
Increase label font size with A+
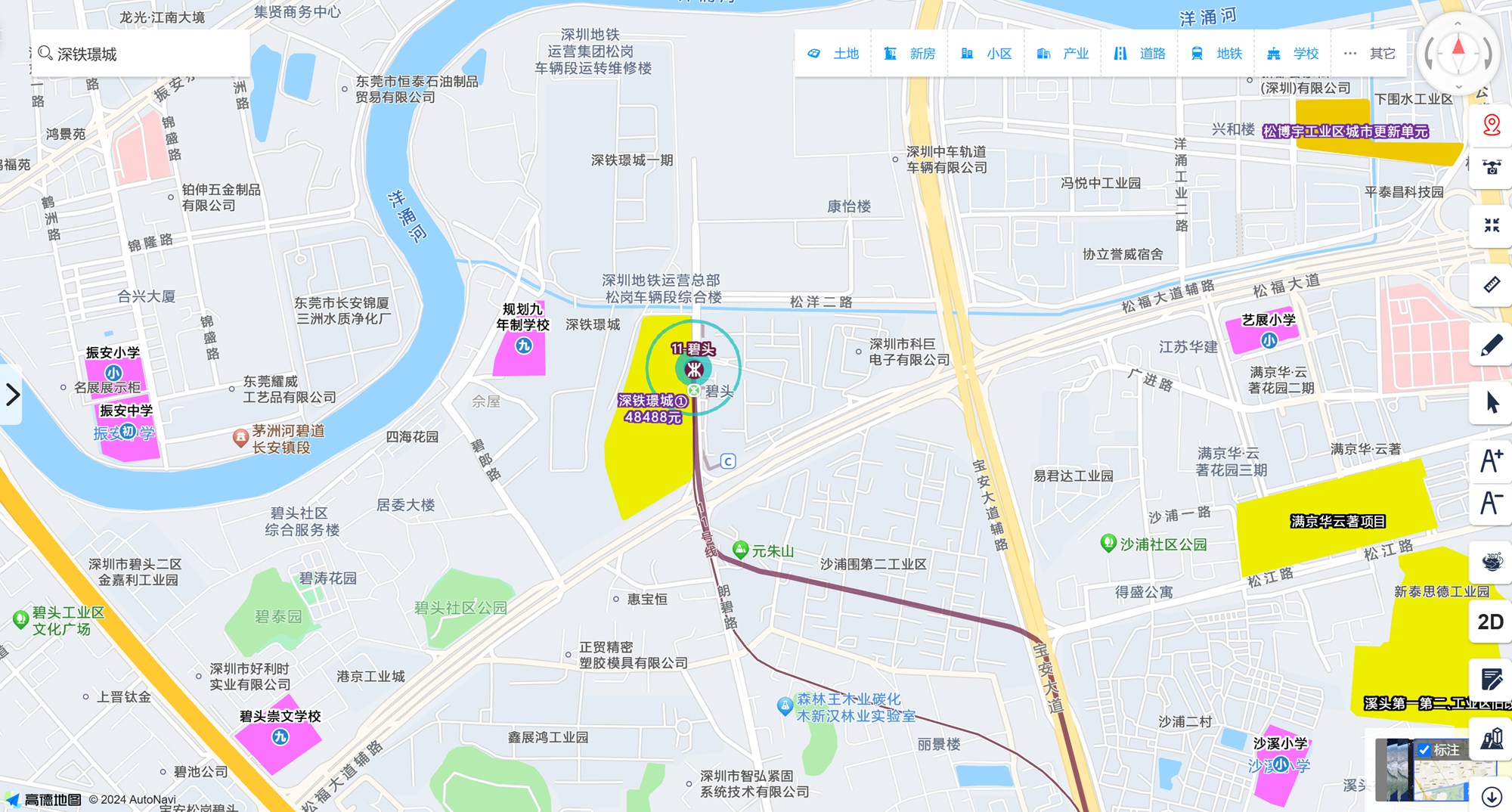pyautogui.click(x=1491, y=460)
